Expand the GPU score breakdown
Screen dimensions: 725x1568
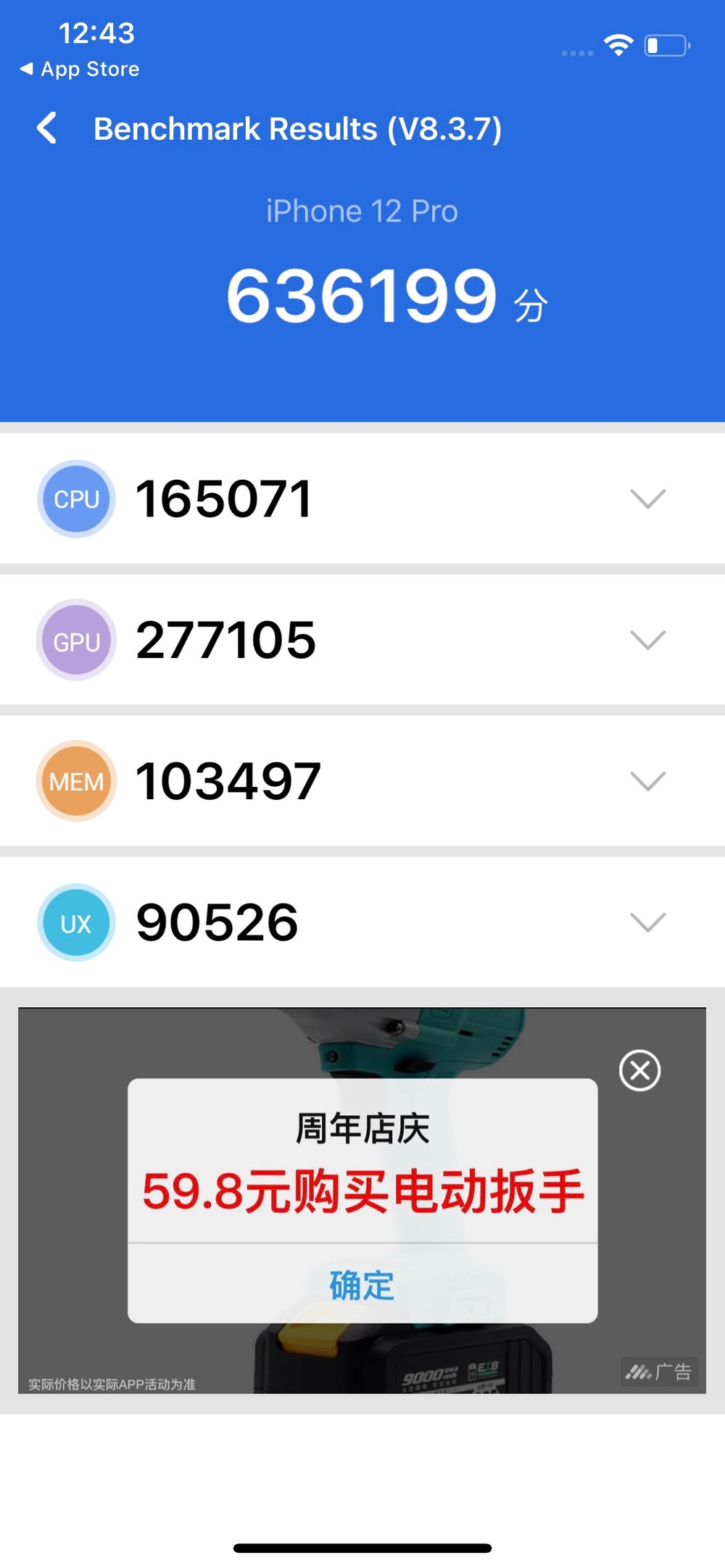(647, 640)
